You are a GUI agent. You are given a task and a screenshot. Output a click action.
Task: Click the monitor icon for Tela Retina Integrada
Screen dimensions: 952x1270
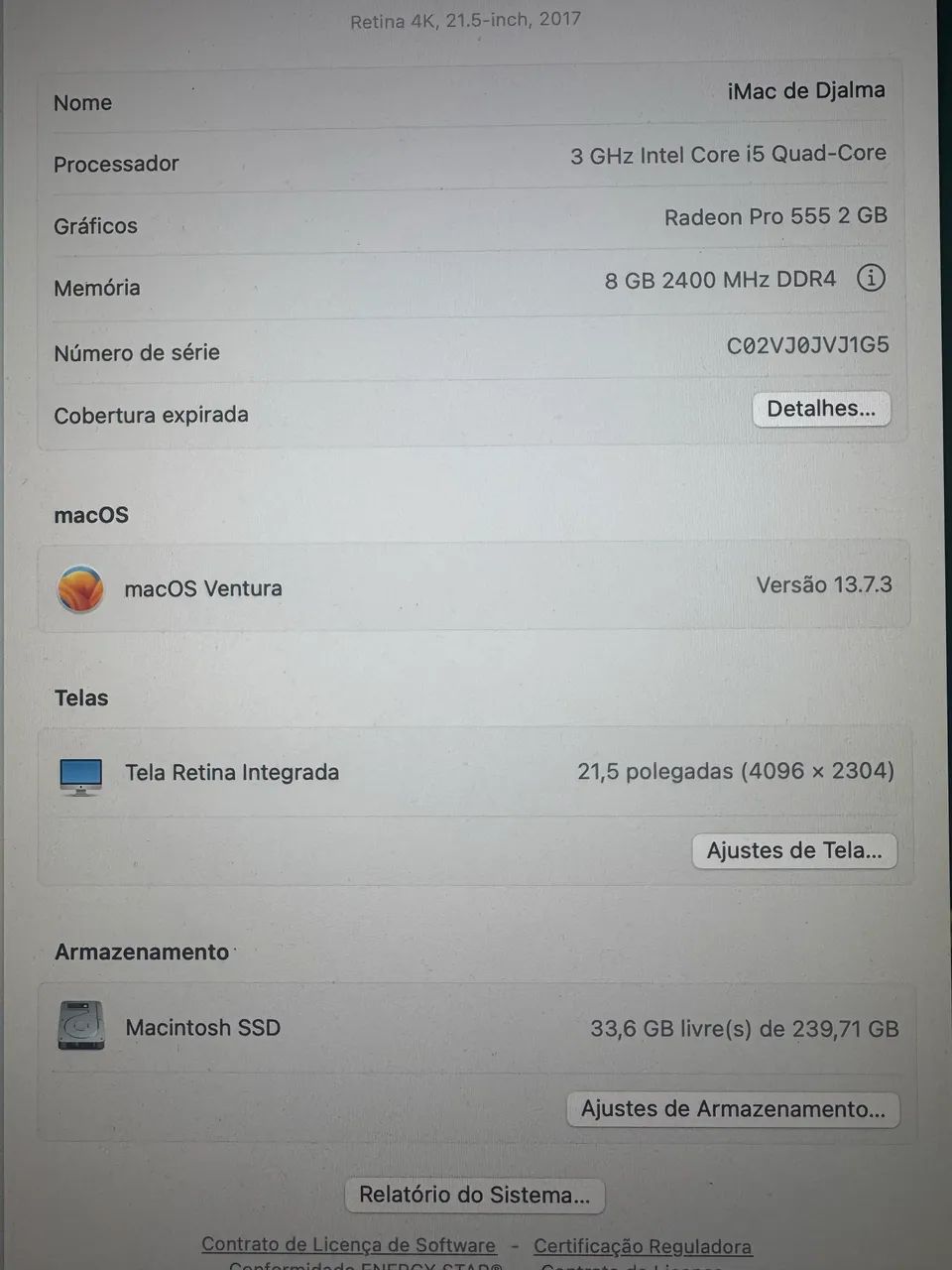(81, 775)
